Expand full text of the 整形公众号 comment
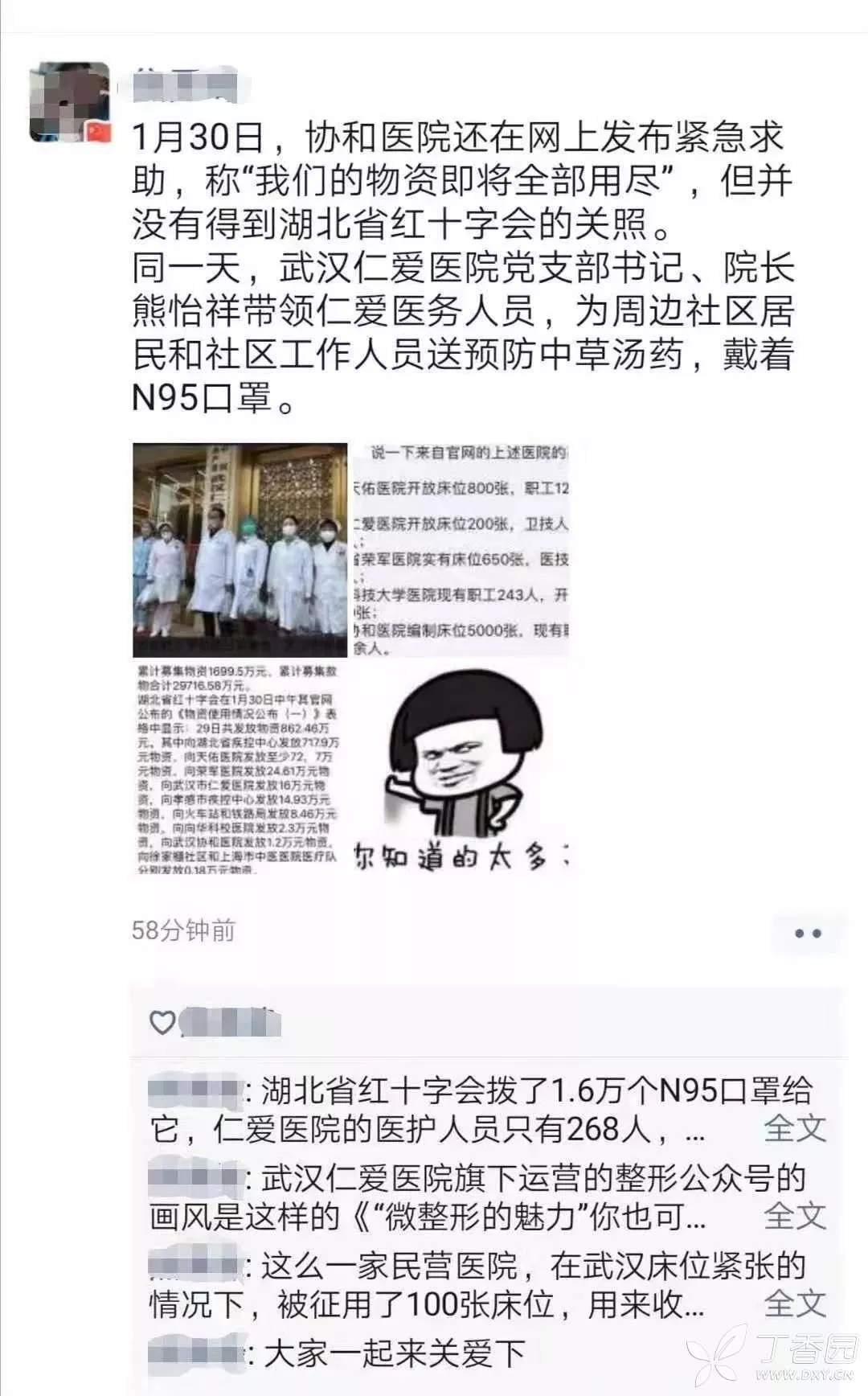Screen dimensions: 868x1396 (794, 1215)
